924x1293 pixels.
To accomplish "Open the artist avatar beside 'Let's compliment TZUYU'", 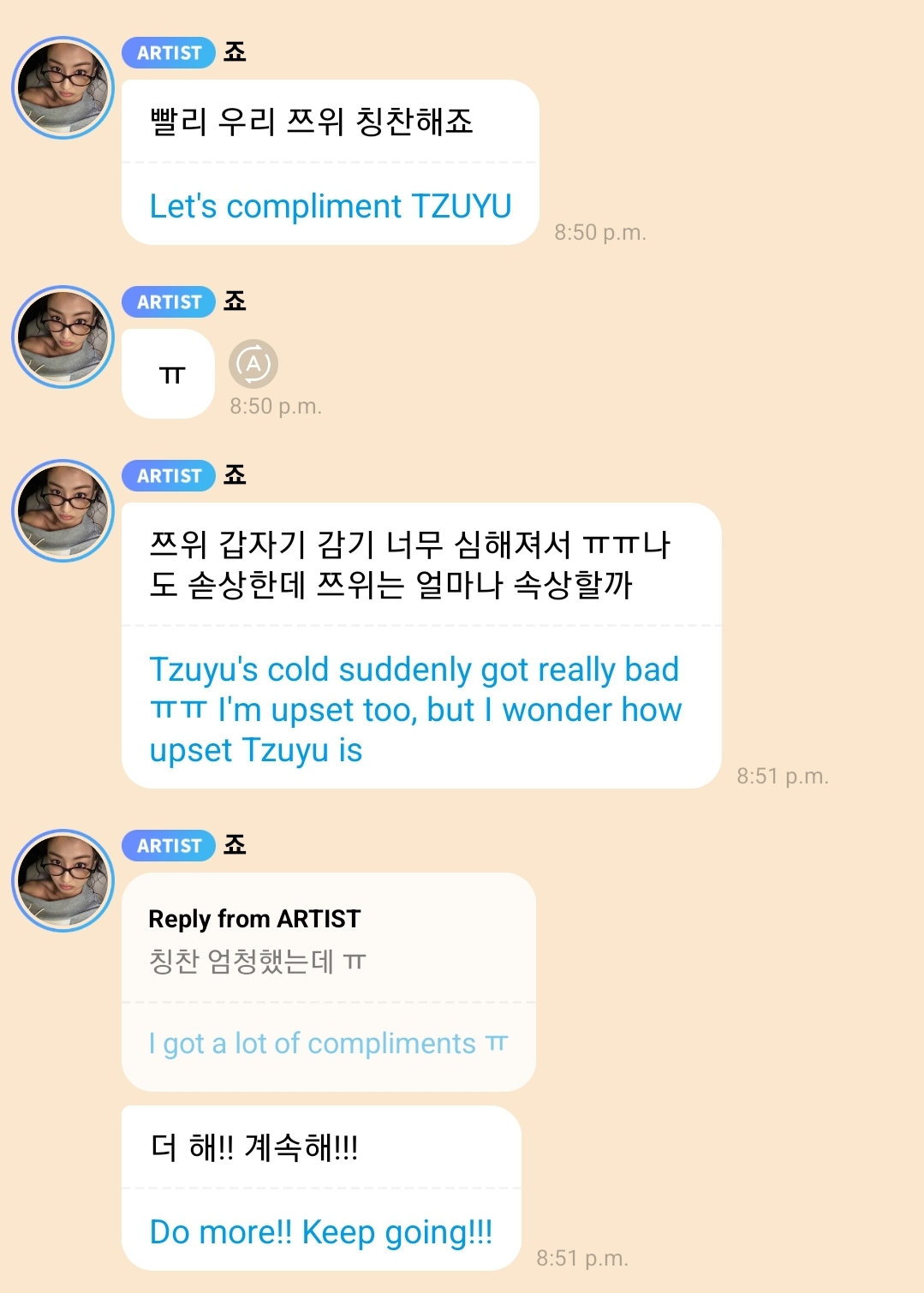I will coord(63,87).
